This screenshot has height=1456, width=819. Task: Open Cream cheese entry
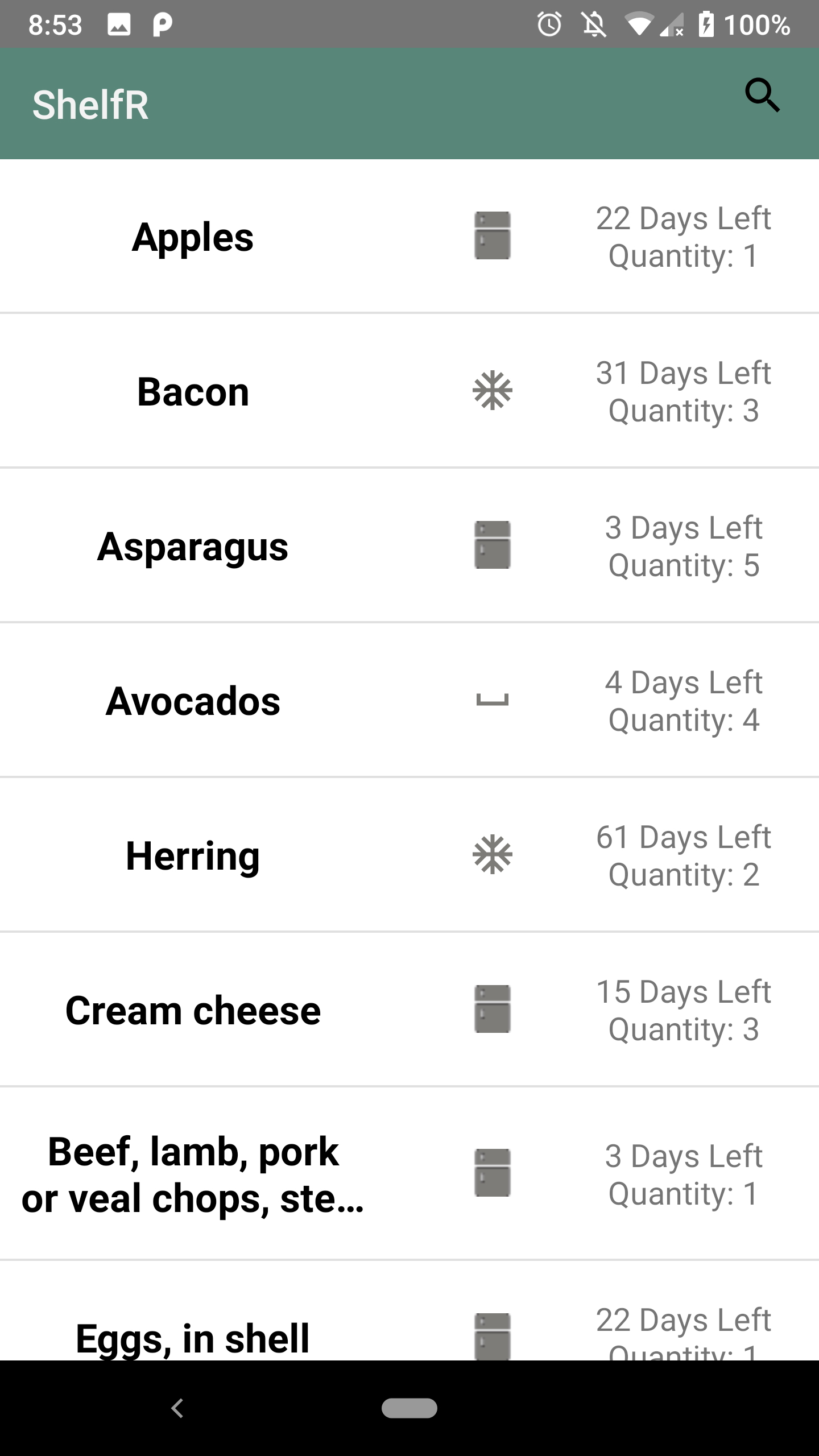(x=193, y=1011)
